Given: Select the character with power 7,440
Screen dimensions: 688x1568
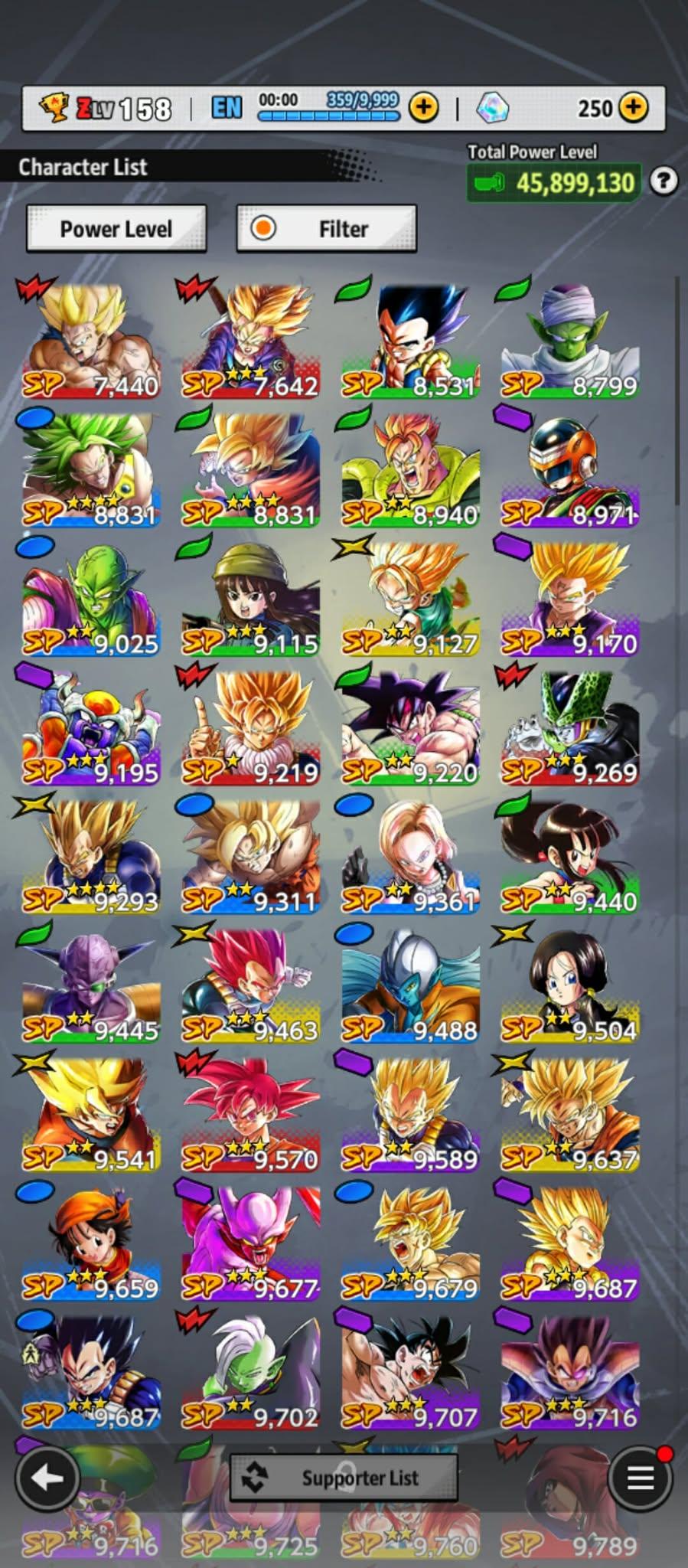Looking at the screenshot, I should click(90, 341).
